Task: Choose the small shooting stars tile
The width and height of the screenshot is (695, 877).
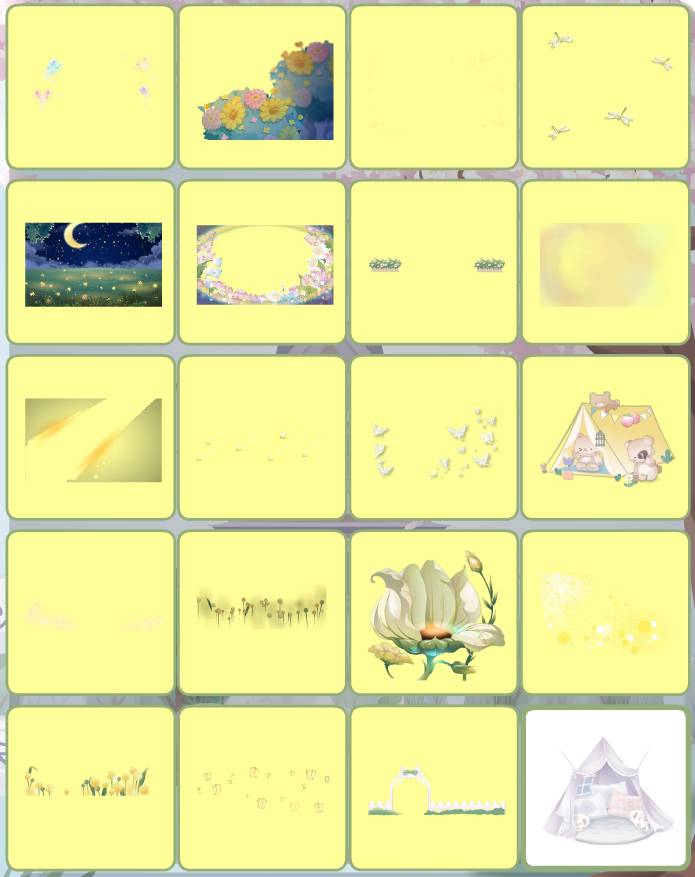Action: click(262, 438)
